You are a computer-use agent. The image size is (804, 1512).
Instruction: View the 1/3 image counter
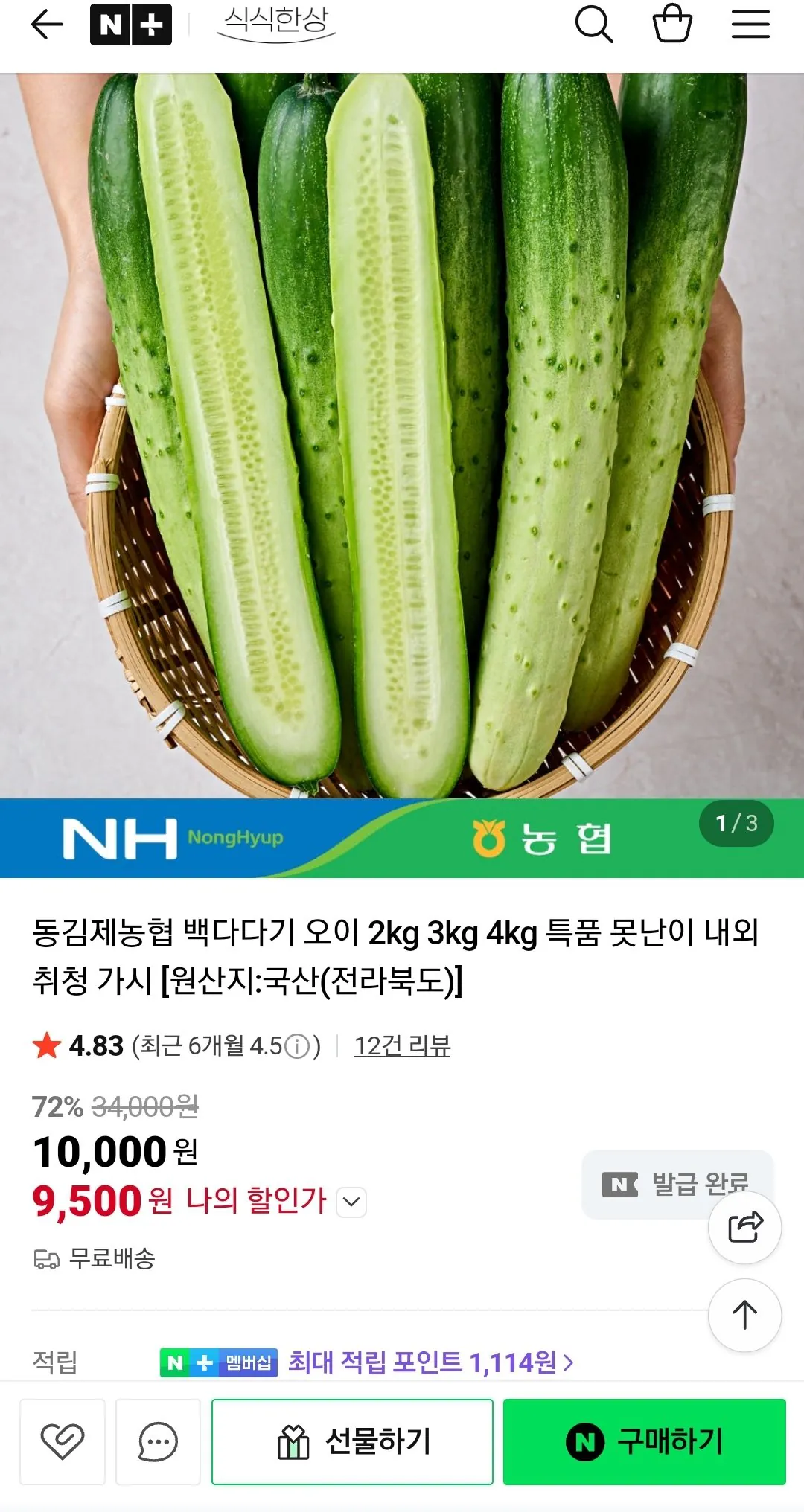pyautogui.click(x=737, y=824)
